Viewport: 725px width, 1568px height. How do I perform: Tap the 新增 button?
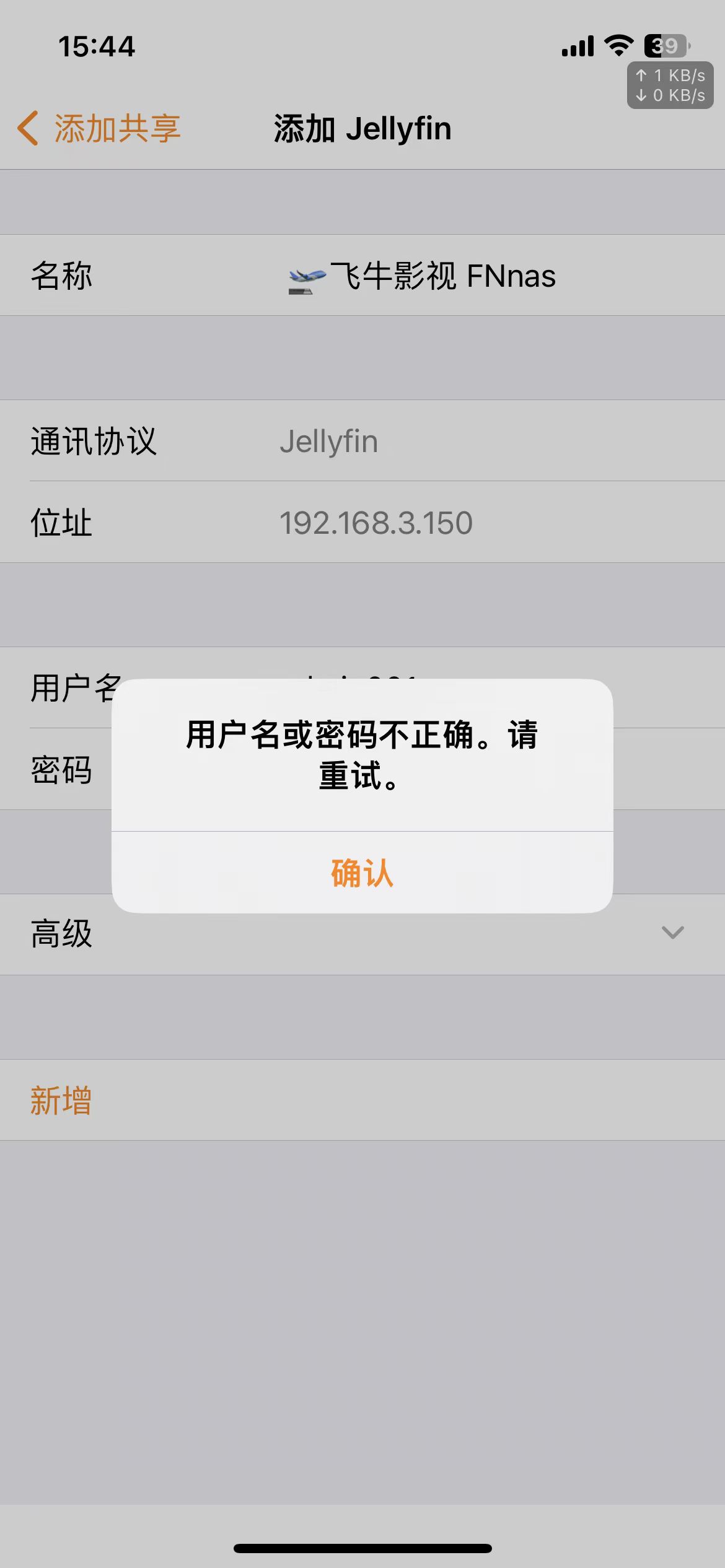[61, 1100]
